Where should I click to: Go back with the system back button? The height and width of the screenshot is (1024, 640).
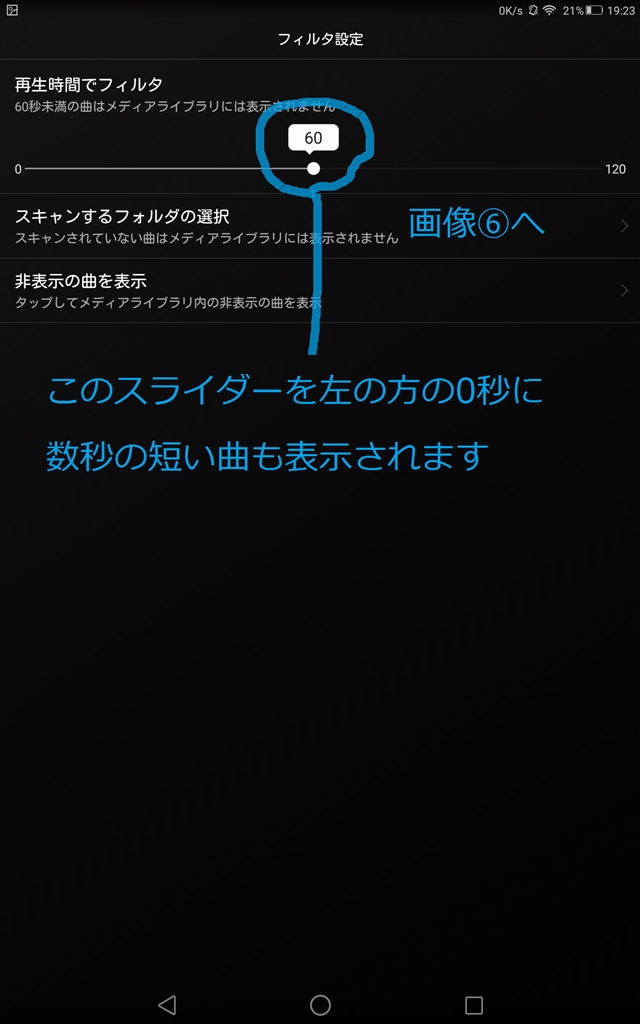(167, 1004)
